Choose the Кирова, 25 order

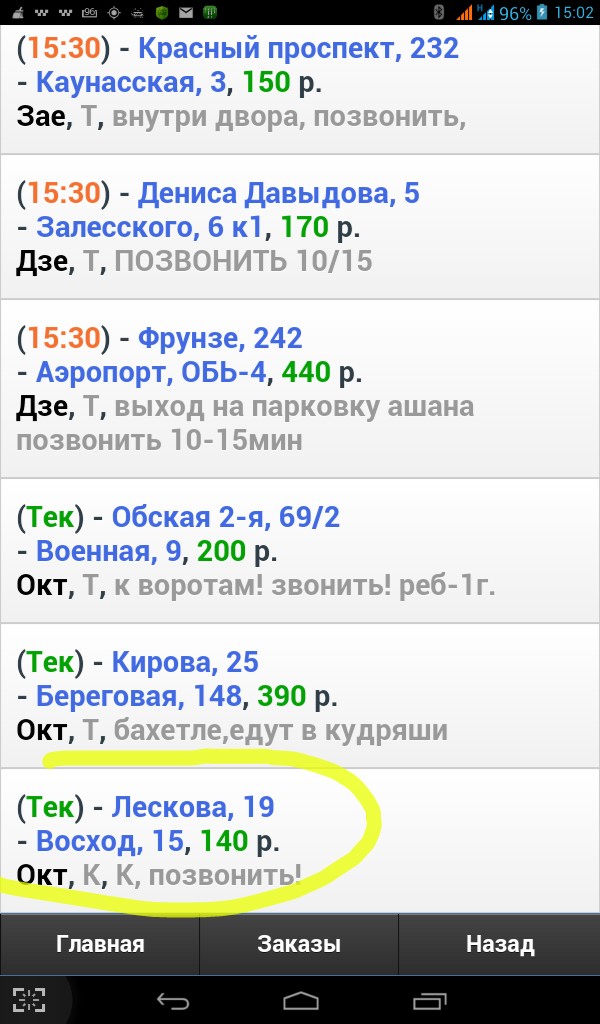point(300,696)
